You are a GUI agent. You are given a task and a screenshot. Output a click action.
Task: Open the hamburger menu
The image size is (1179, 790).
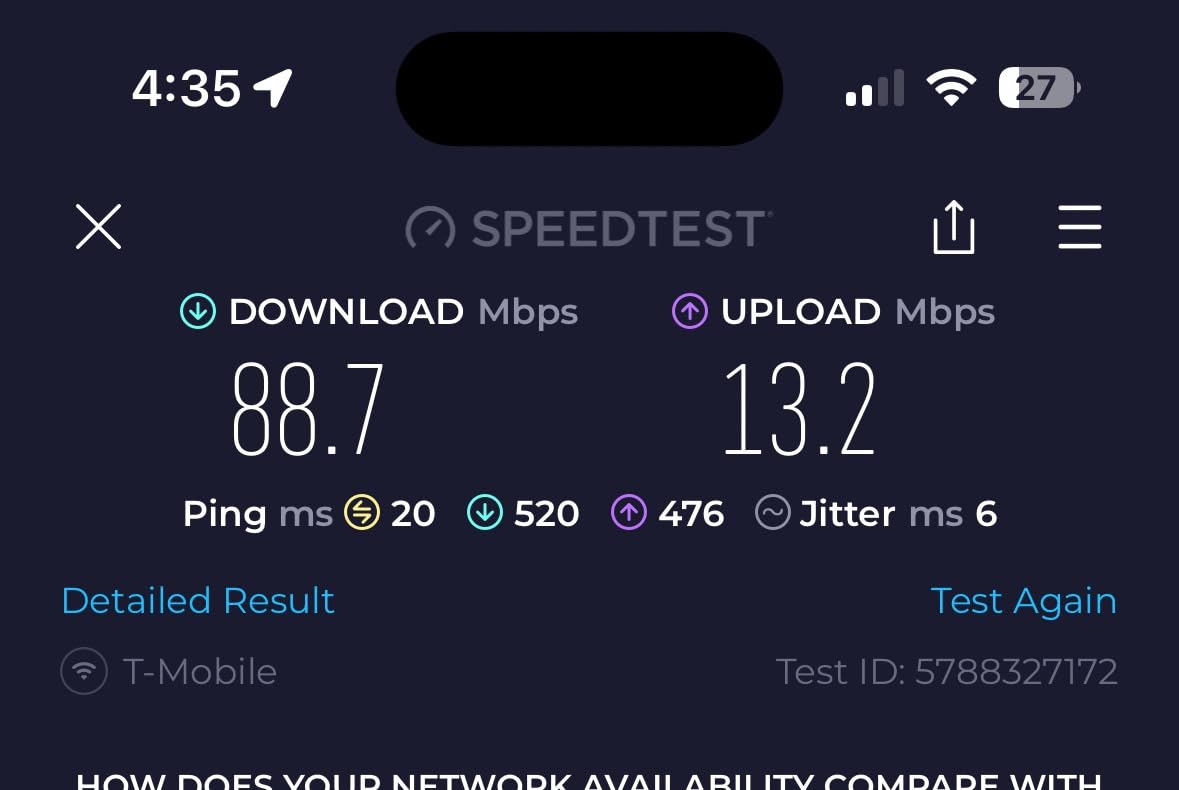point(1079,227)
